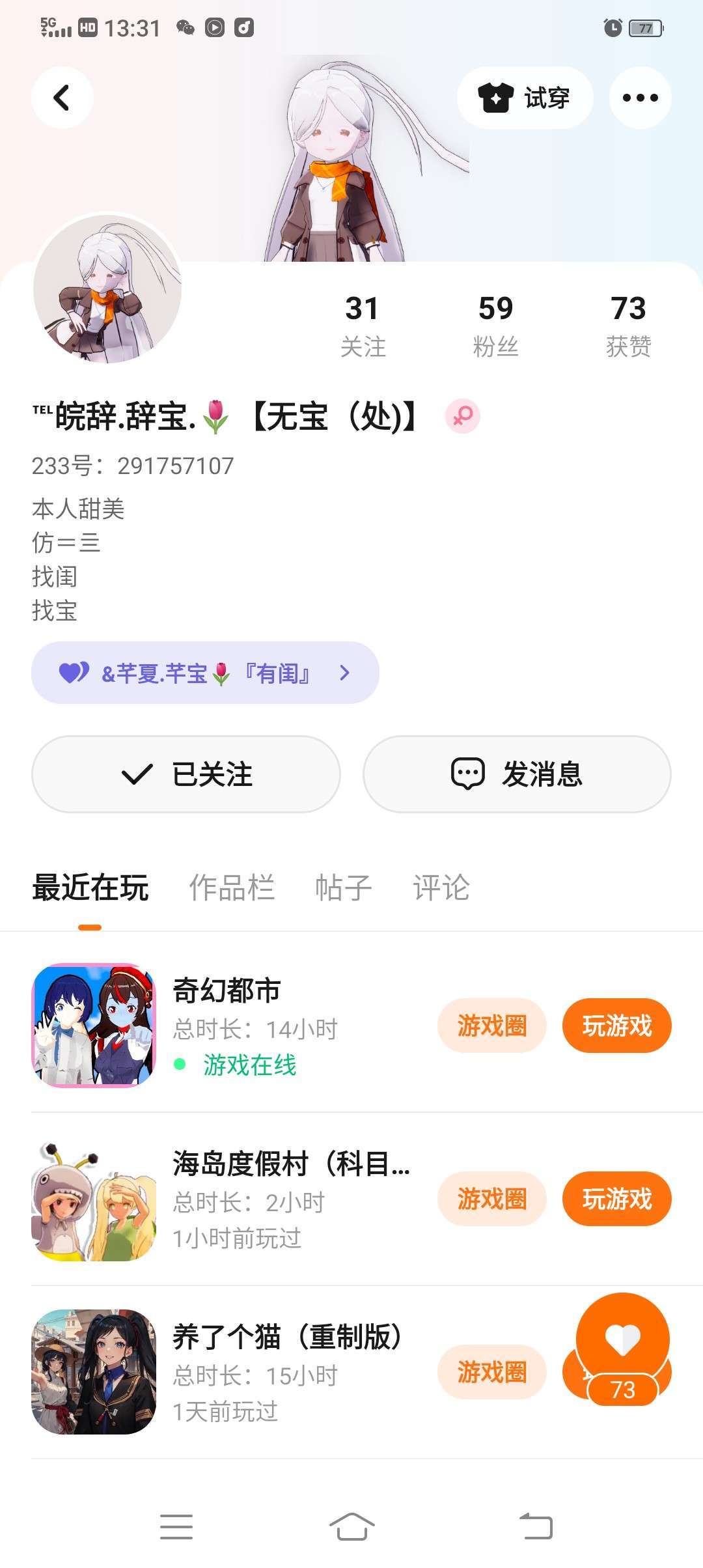Tap 玩游戏 for 海岛度假村
703x1568 pixels.
click(x=616, y=1199)
